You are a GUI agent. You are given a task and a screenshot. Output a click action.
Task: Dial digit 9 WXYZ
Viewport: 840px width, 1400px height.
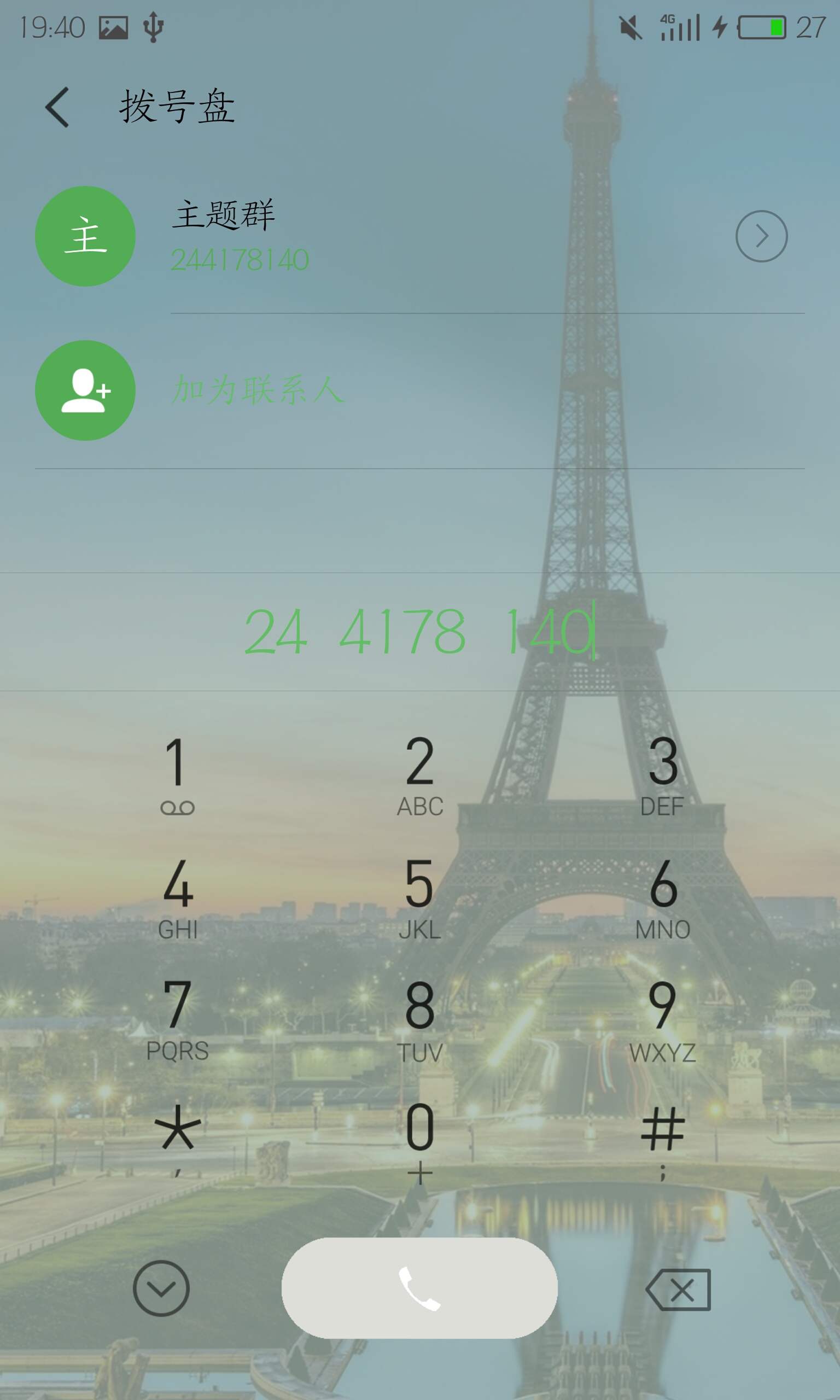(662, 1020)
